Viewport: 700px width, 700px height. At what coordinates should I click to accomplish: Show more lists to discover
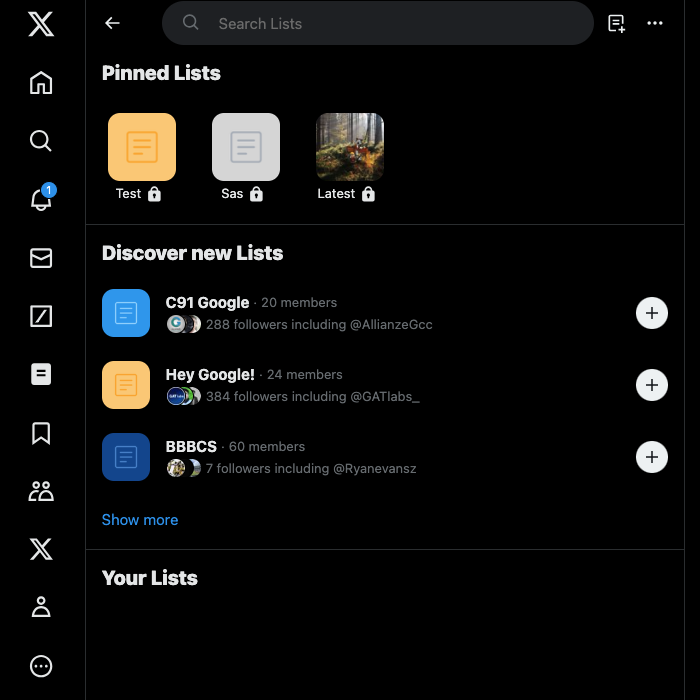click(140, 520)
